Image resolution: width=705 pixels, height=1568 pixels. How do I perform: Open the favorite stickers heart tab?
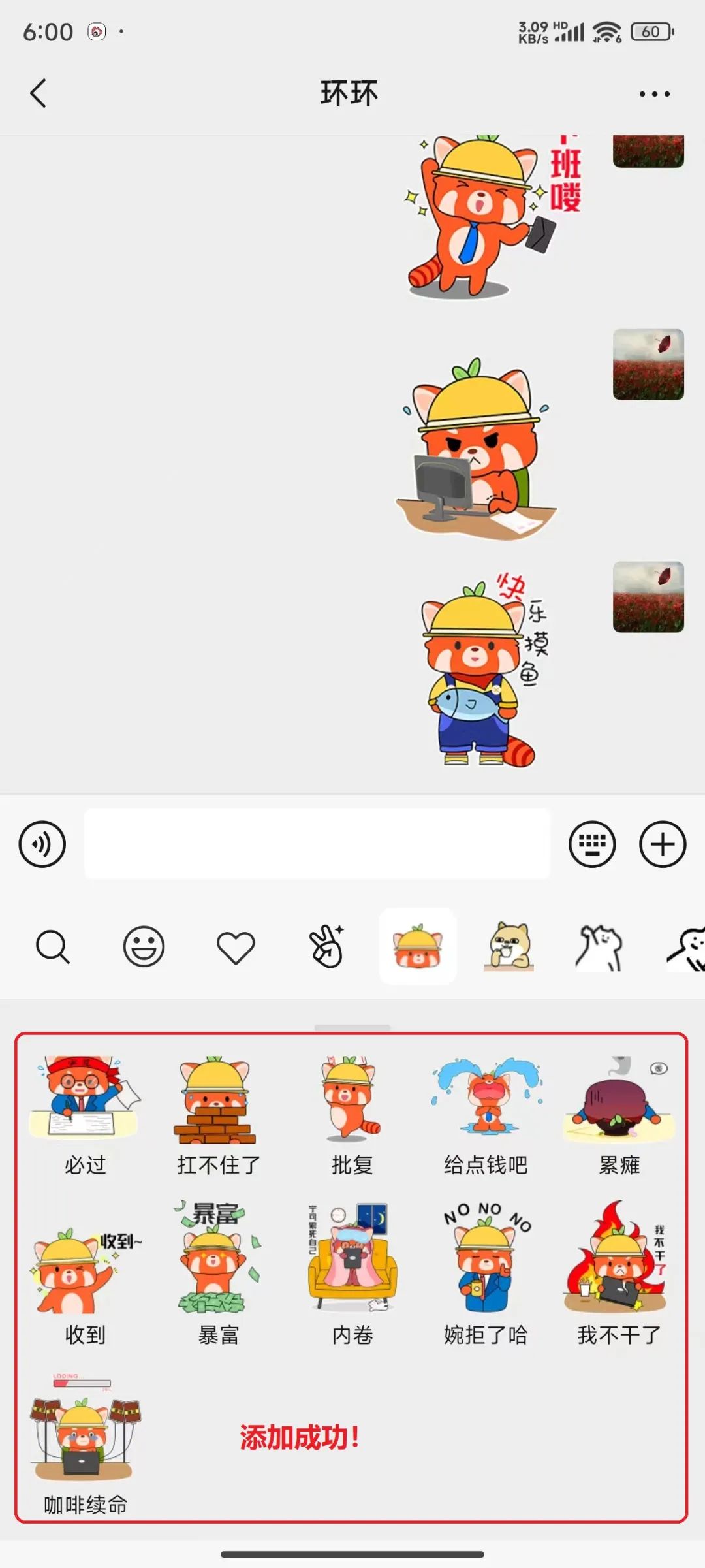(x=236, y=948)
